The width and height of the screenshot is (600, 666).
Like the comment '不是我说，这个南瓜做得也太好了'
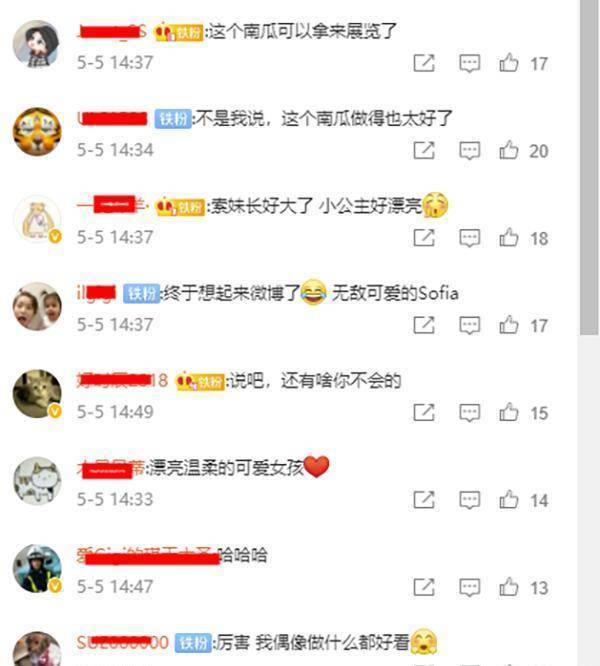point(509,150)
